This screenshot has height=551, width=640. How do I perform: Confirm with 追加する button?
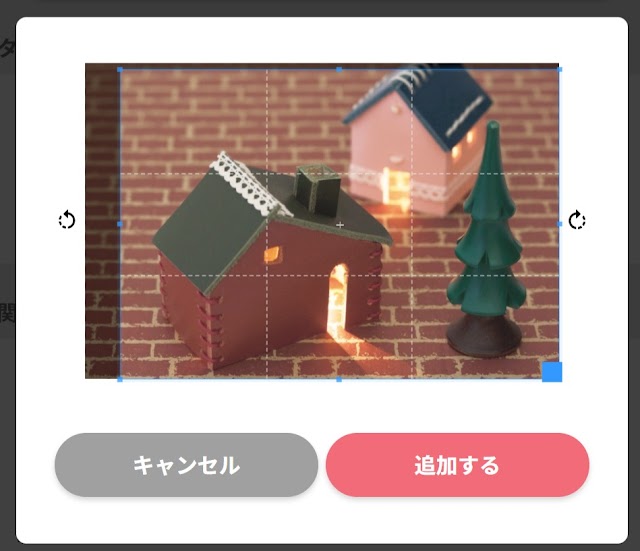[x=457, y=465]
